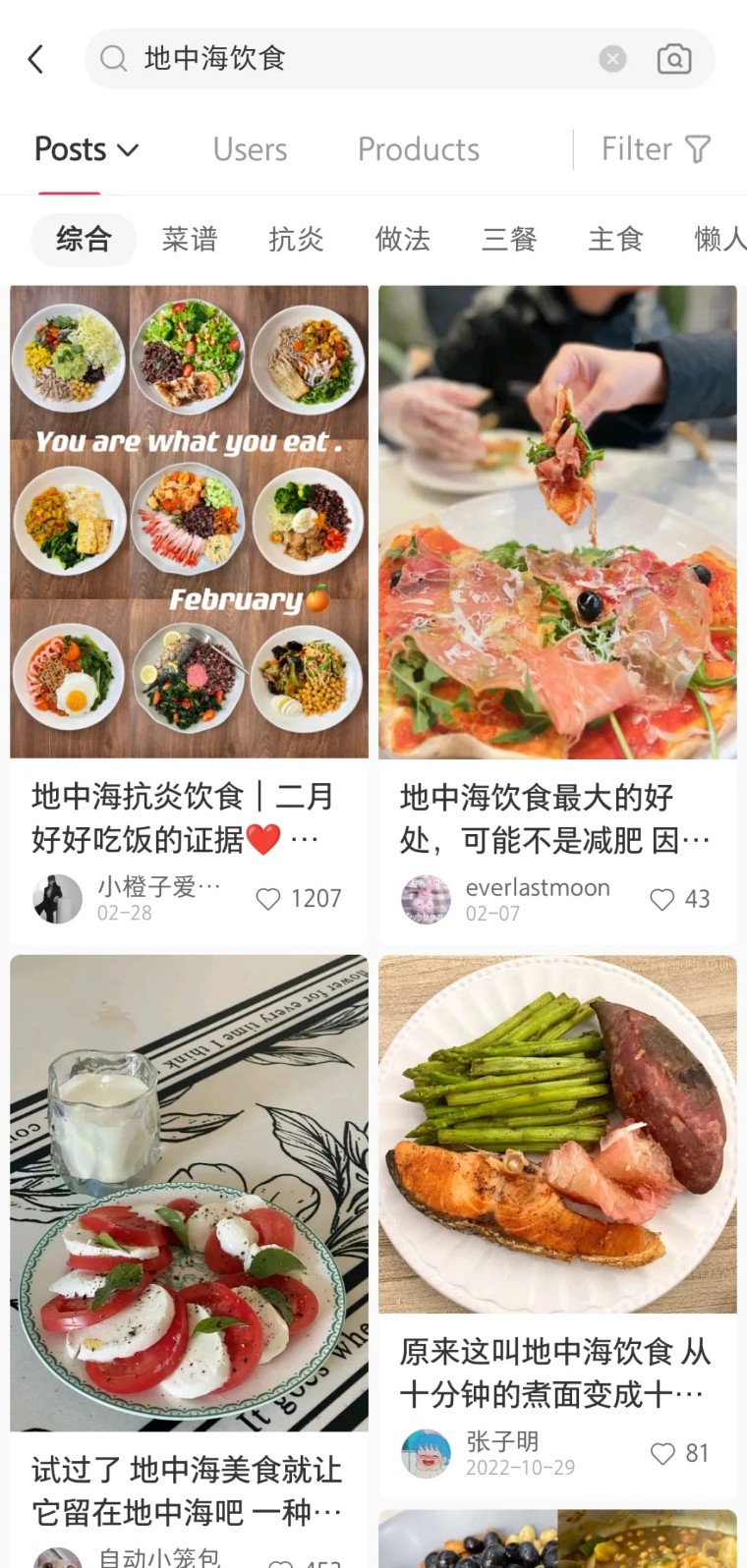The image size is (747, 1568).
Task: Like the post by everlastmoon
Action: (661, 899)
